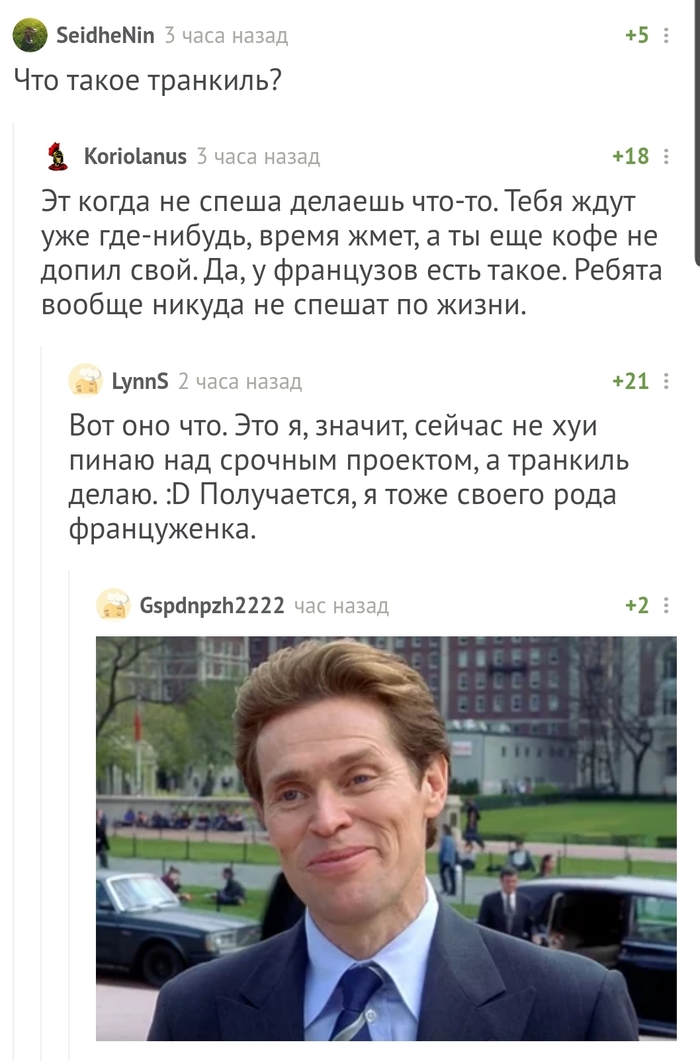Open the overflow menu on Gspdnpzh2222's comment
The image size is (700, 1061).
tap(667, 605)
